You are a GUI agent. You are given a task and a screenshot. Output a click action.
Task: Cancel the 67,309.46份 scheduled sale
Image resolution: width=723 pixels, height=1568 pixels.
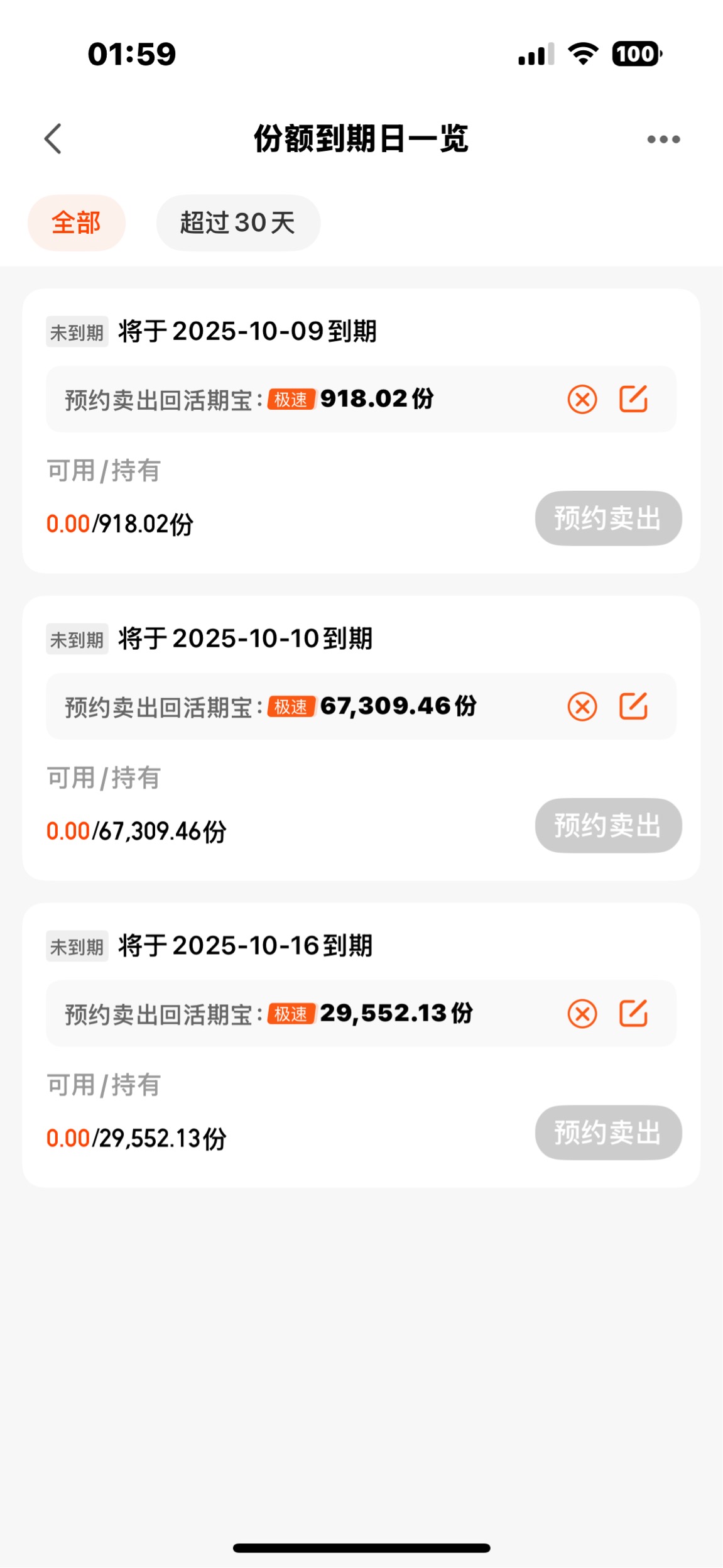point(582,706)
